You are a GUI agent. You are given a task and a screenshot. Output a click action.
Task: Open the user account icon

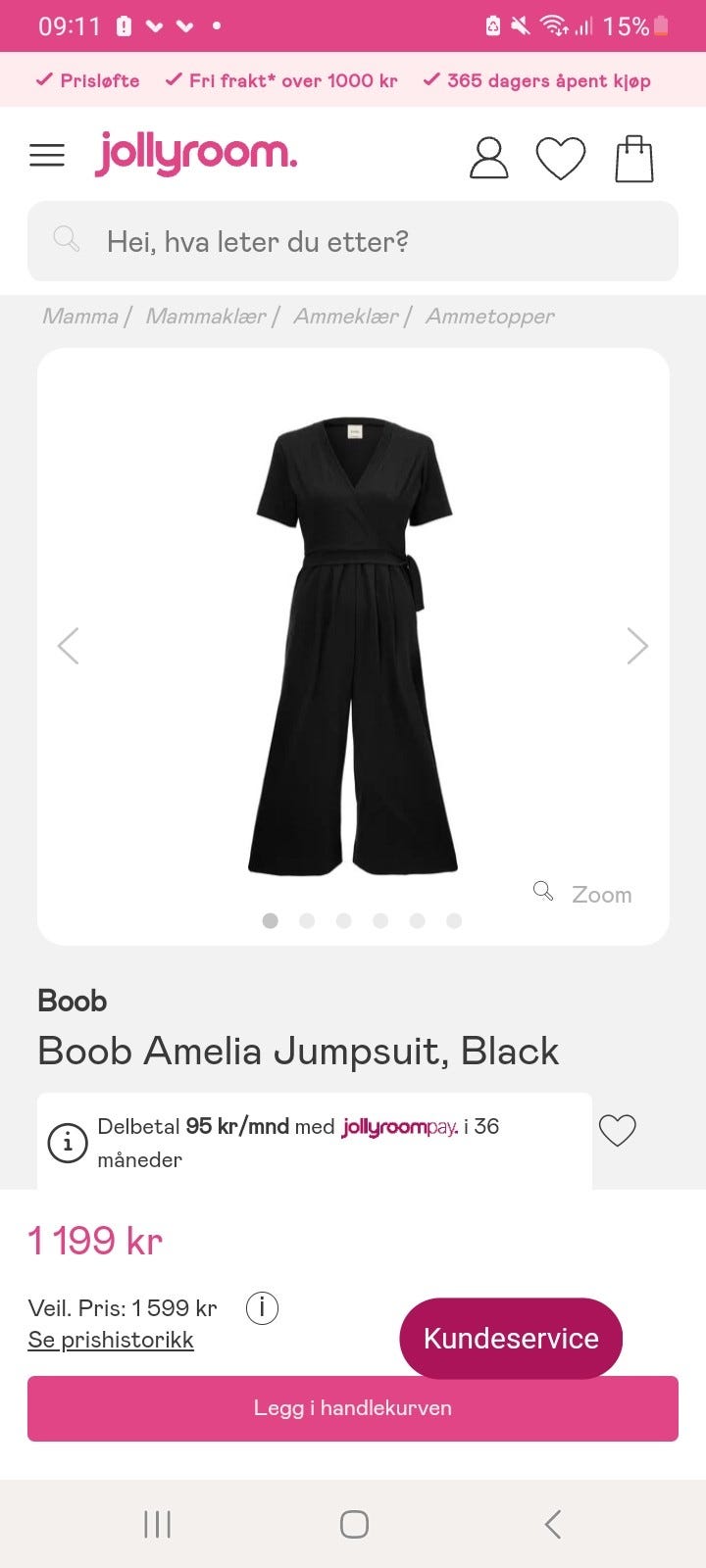pyautogui.click(x=488, y=158)
